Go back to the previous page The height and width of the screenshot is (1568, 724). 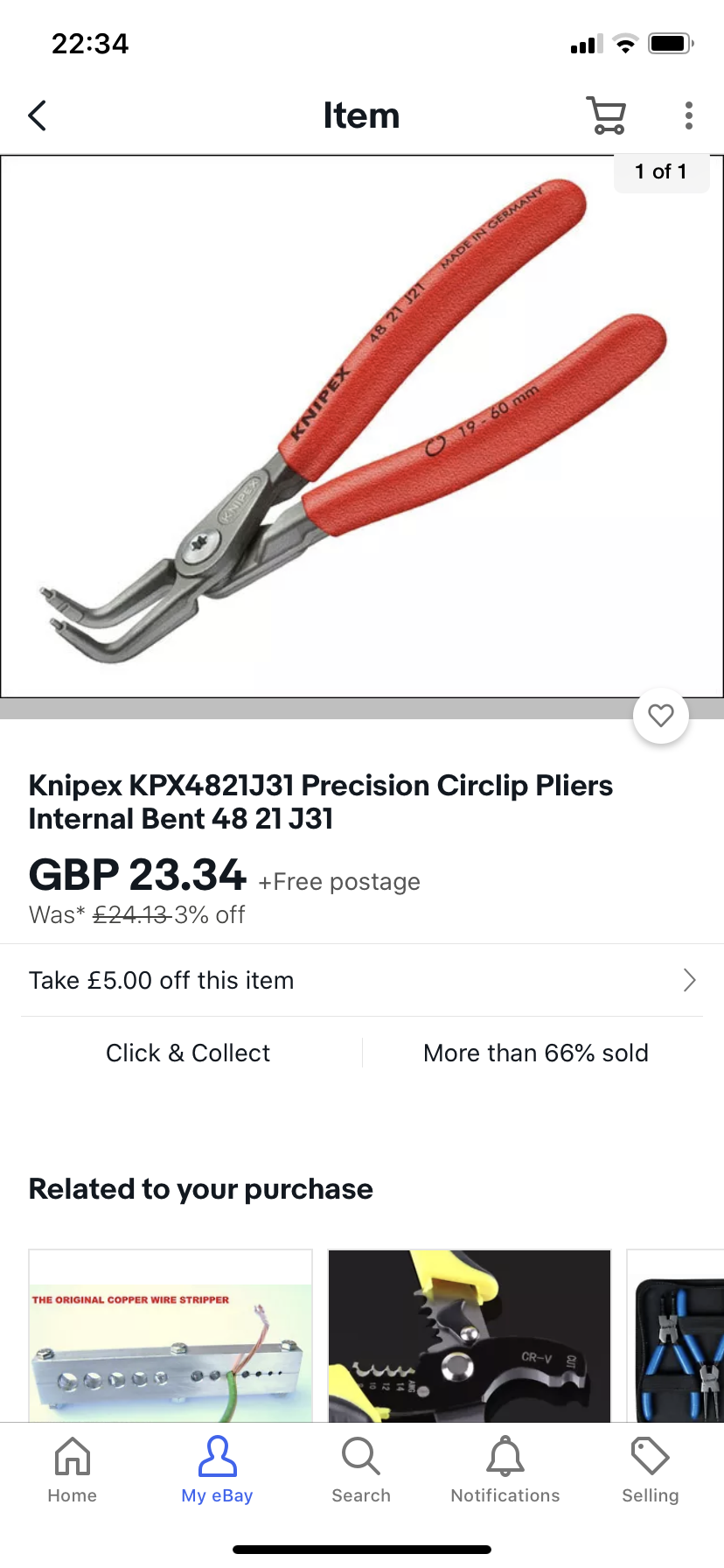pyautogui.click(x=38, y=115)
